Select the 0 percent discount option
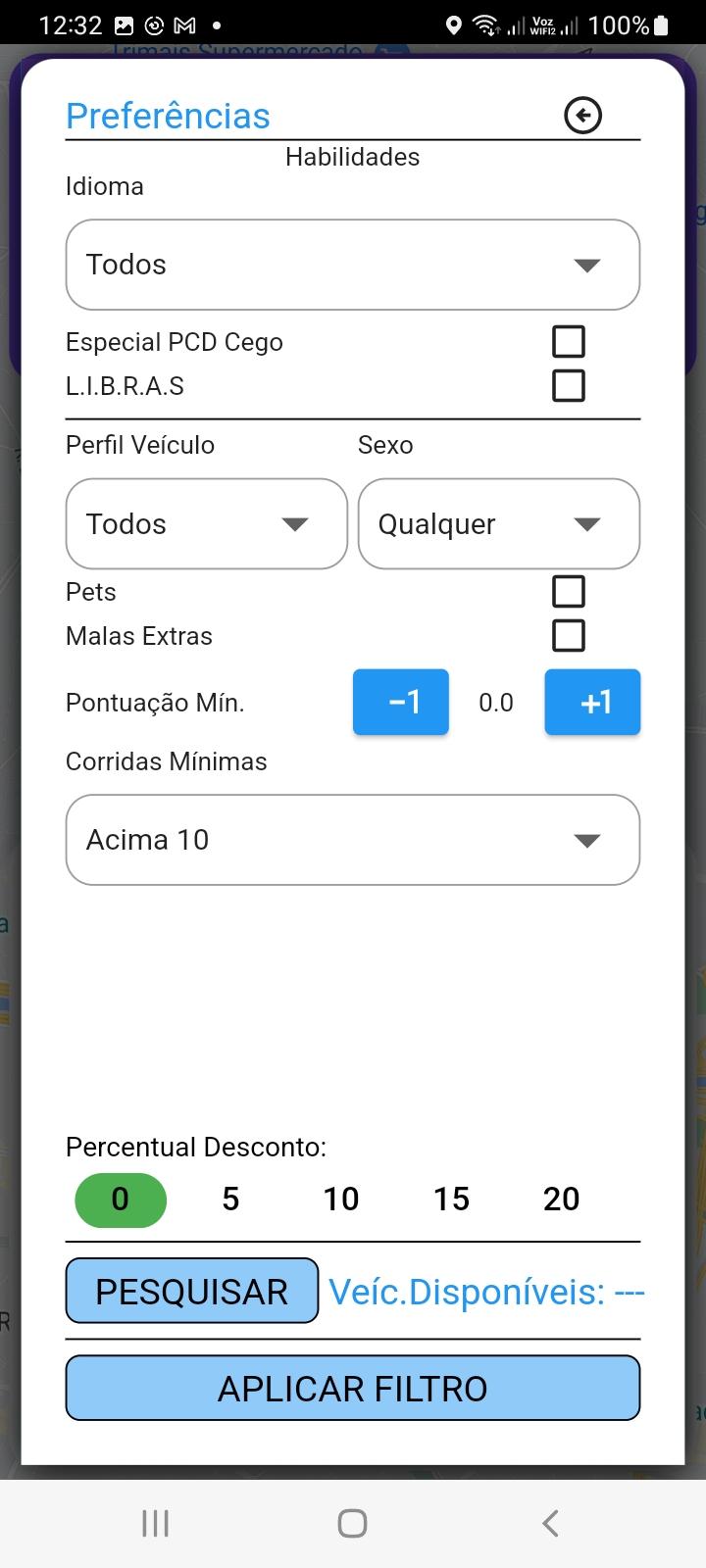The width and height of the screenshot is (706, 1568). coord(121,1200)
